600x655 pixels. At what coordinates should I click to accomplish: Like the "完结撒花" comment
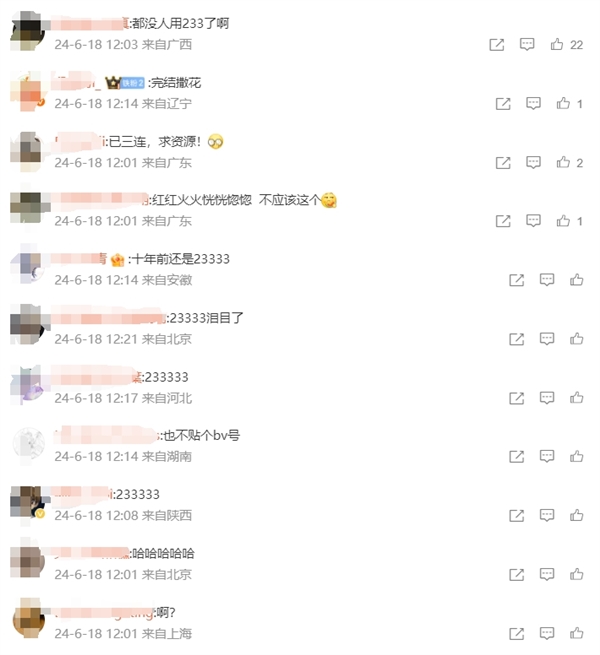(564, 103)
